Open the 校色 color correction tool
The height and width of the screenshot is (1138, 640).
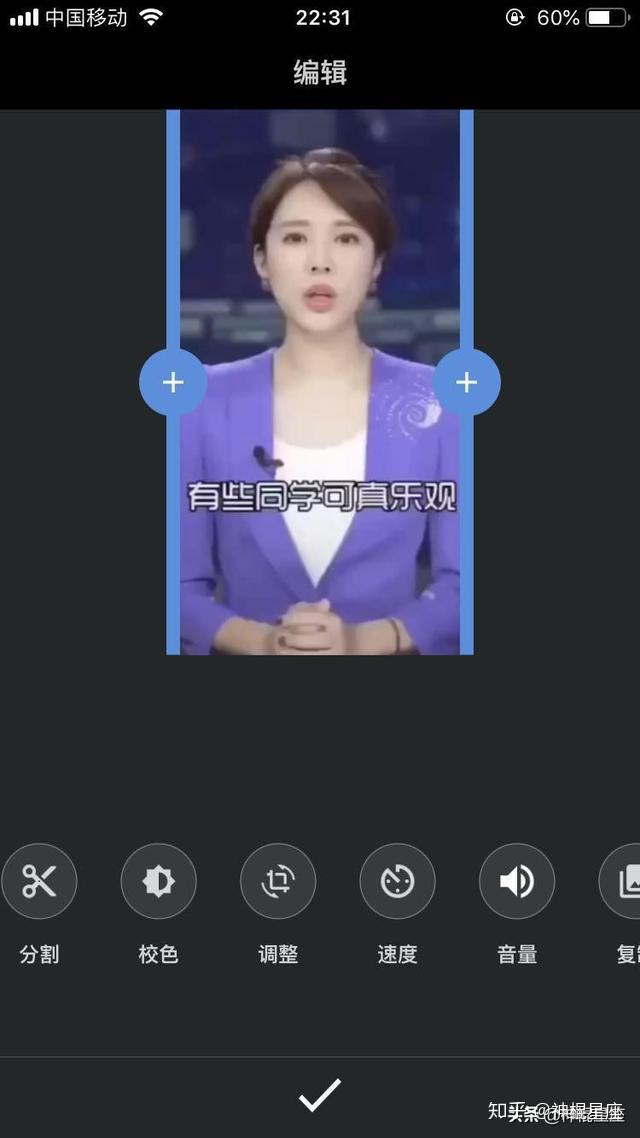(x=158, y=881)
